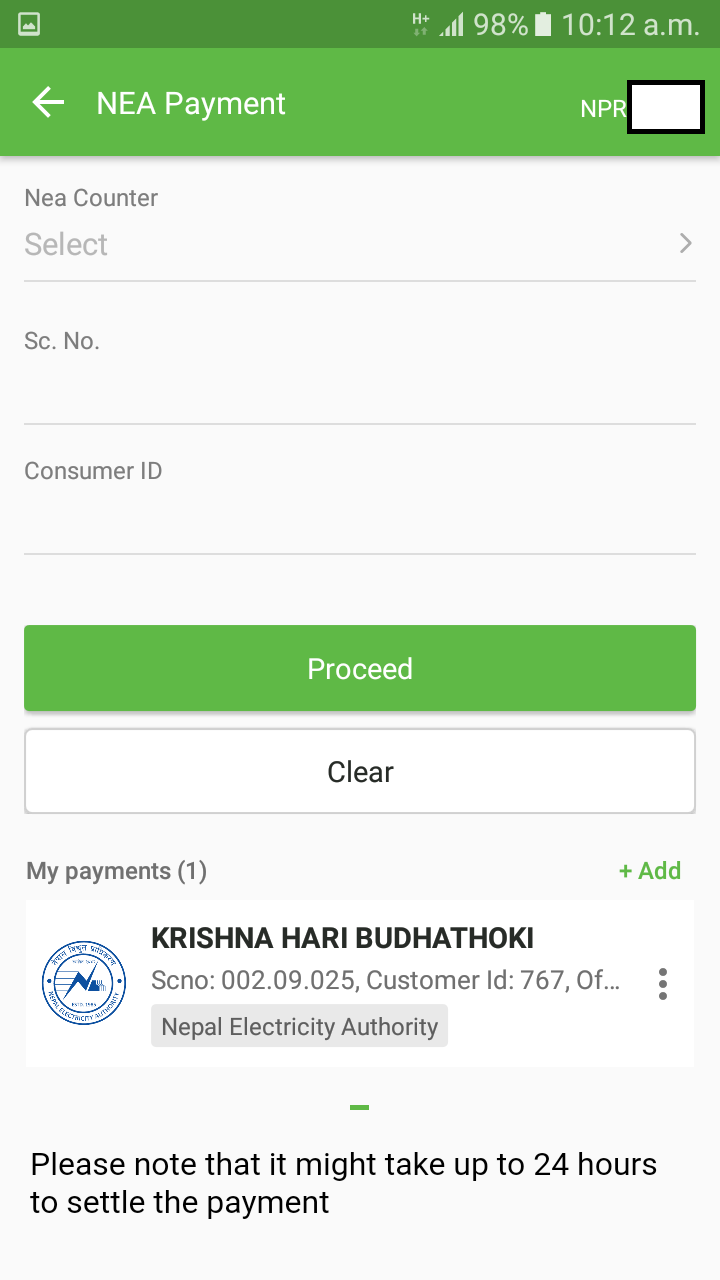The width and height of the screenshot is (720, 1280).
Task: Tap the Nepal Electricity Authority chip tag
Action: 298,1024
